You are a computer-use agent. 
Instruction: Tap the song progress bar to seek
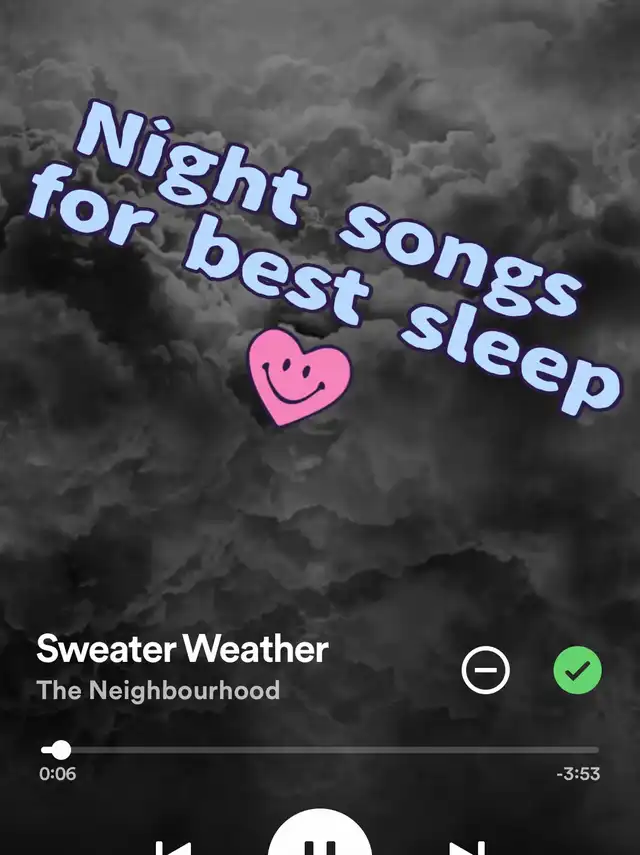tap(320, 750)
